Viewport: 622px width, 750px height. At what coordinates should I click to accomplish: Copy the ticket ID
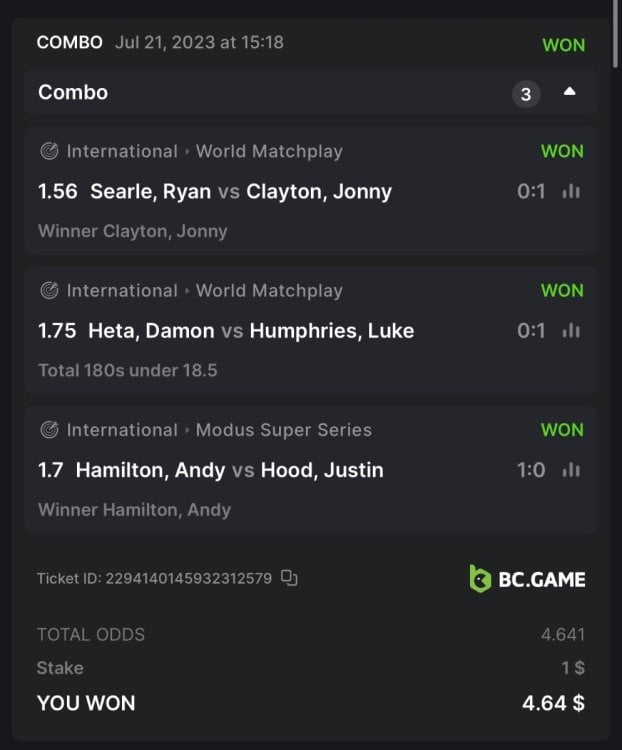tap(290, 578)
